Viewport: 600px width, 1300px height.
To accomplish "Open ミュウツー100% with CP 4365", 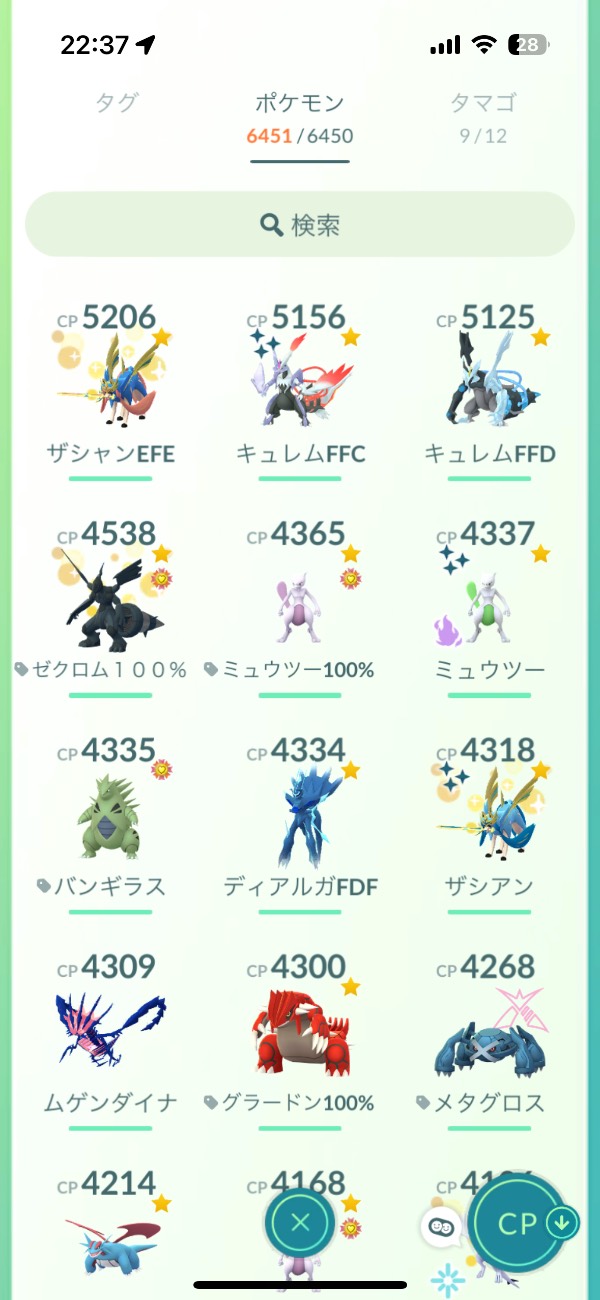I will (300, 600).
